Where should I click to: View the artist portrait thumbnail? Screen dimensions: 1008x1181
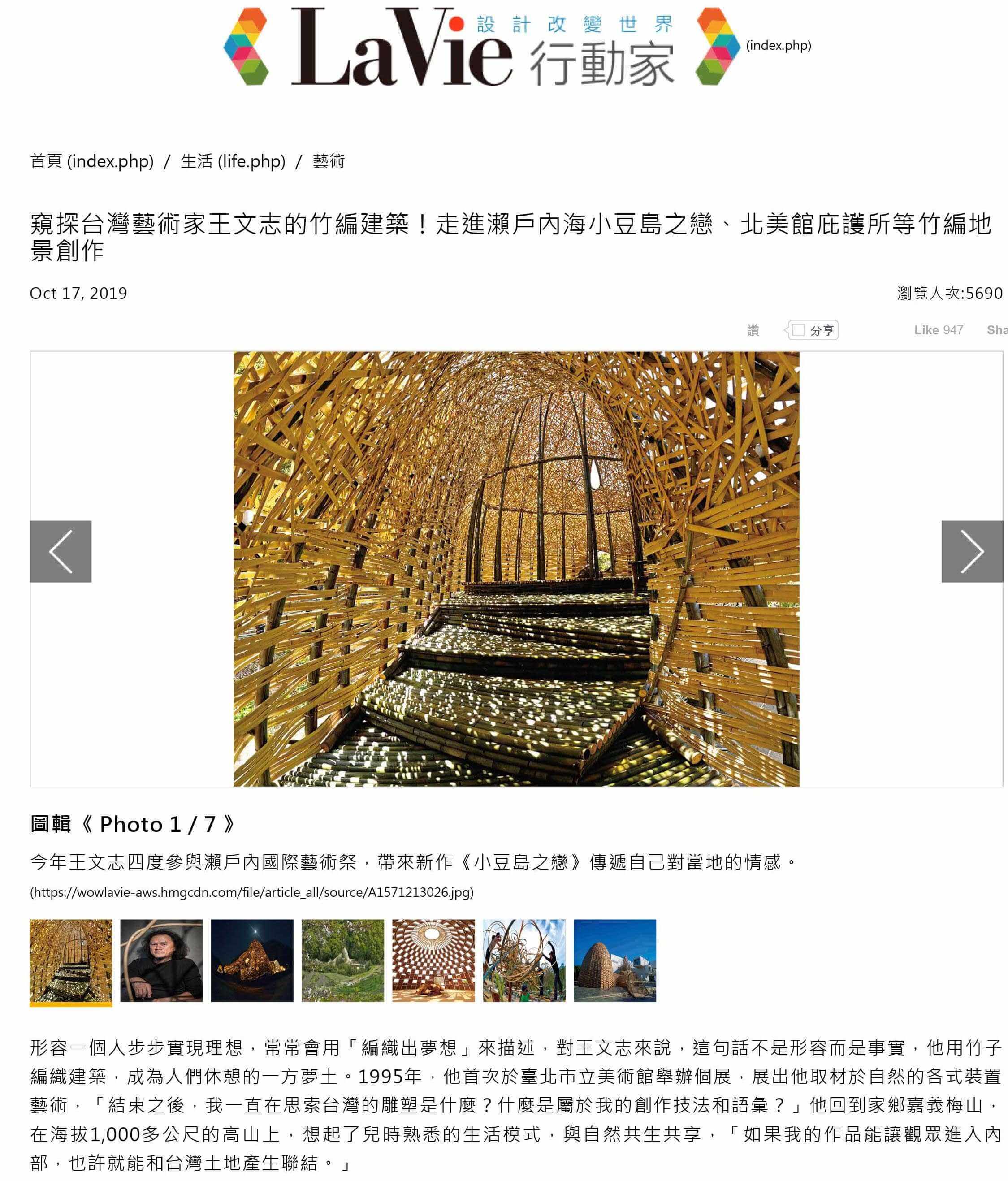161,960
